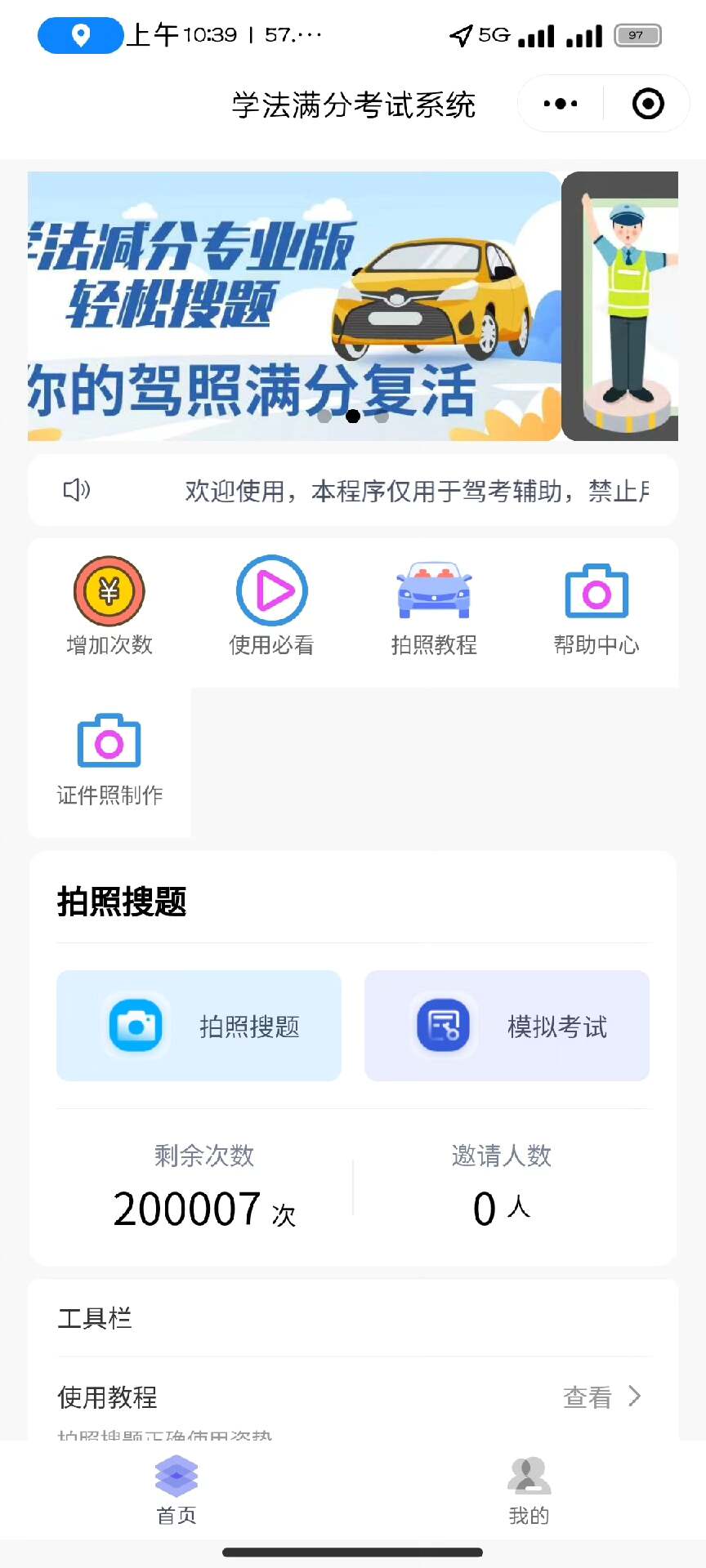706x1568 pixels.
Task: Select the 首页 tab
Action: click(x=176, y=1491)
